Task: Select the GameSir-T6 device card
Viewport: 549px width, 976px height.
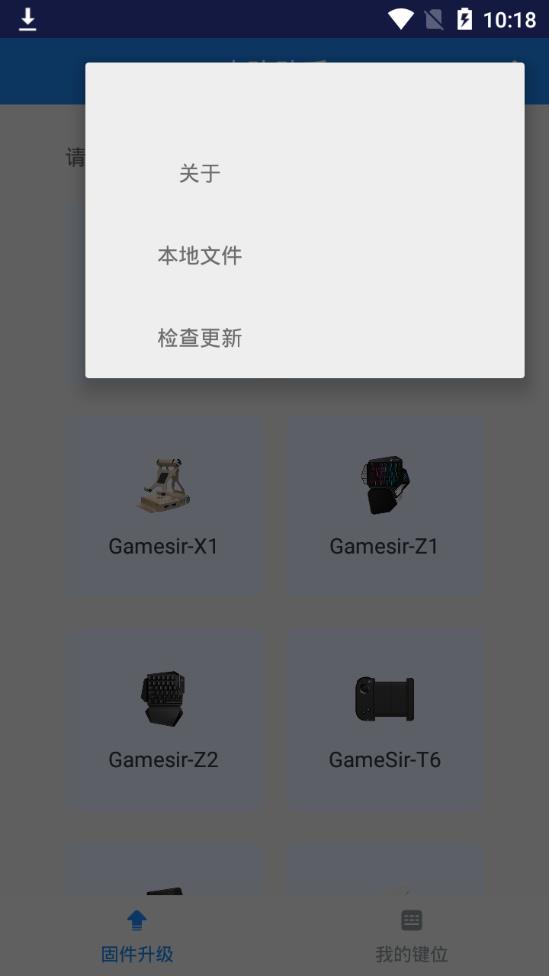Action: point(385,720)
